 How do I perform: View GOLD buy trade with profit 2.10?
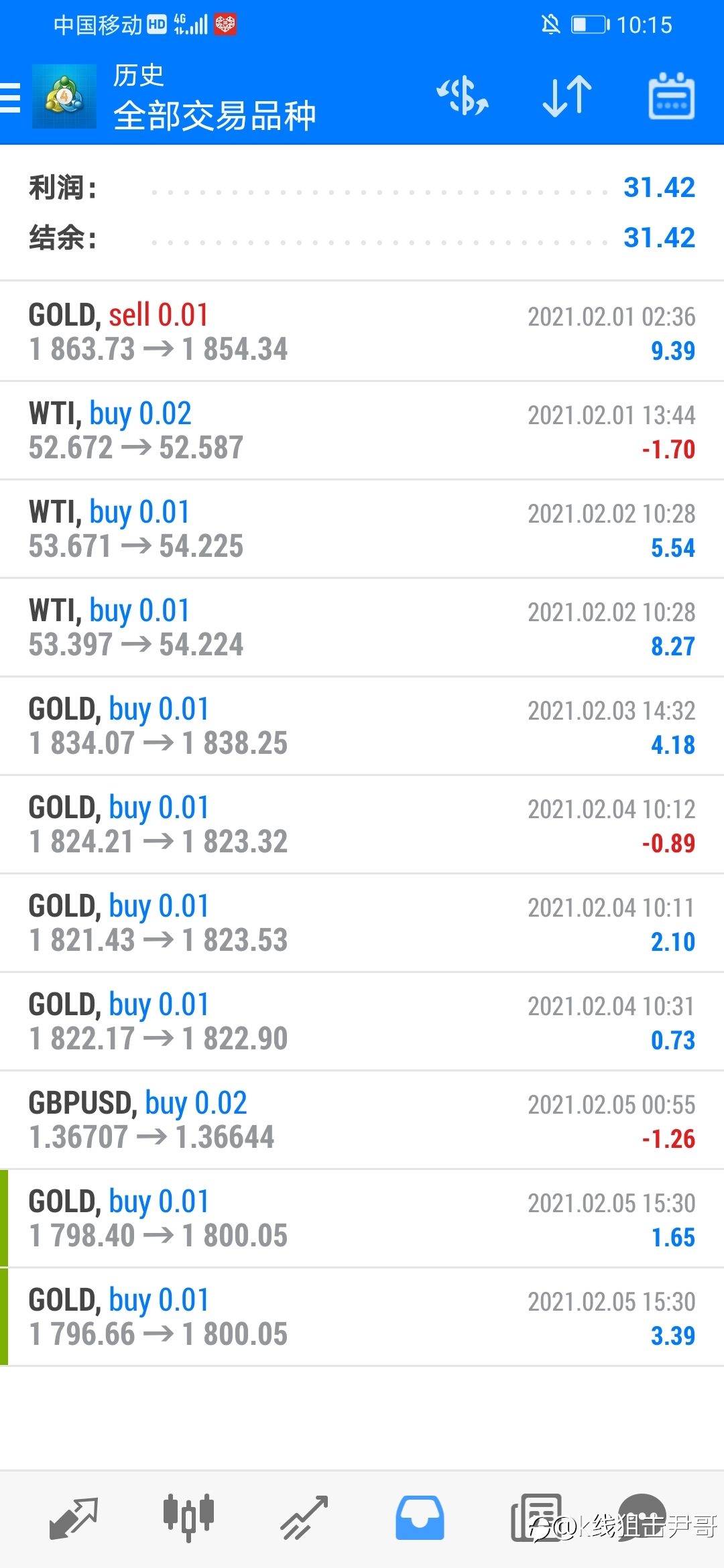click(362, 923)
